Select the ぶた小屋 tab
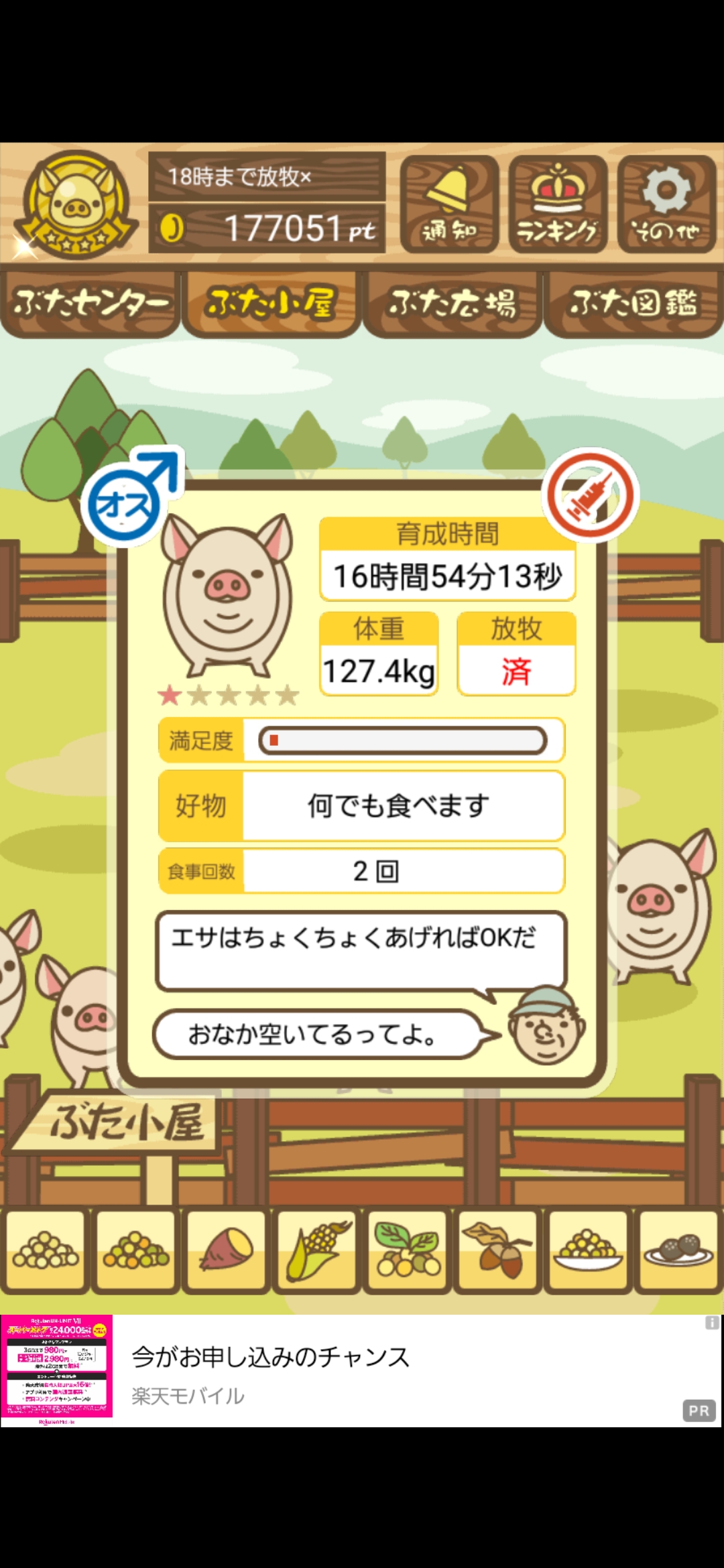Image resolution: width=724 pixels, height=1568 pixels. [271, 304]
